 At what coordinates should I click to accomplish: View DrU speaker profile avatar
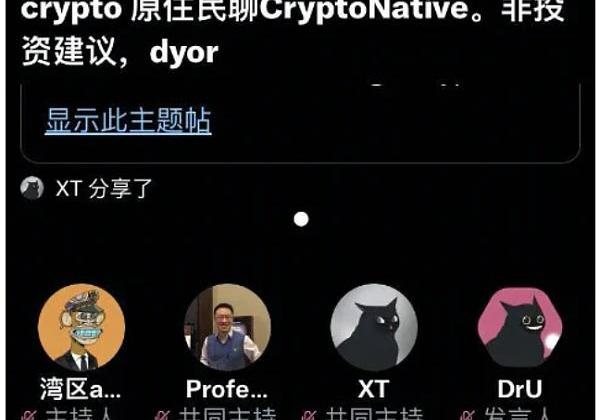pyautogui.click(x=520, y=329)
